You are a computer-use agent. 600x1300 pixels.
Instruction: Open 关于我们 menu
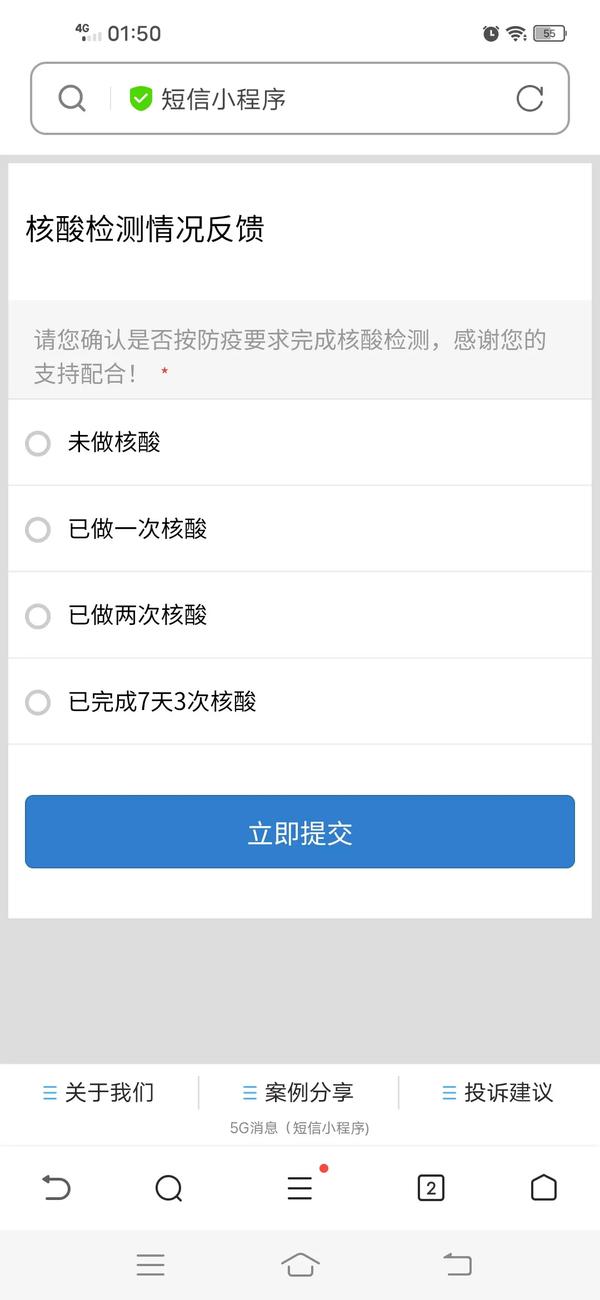pos(99,1093)
